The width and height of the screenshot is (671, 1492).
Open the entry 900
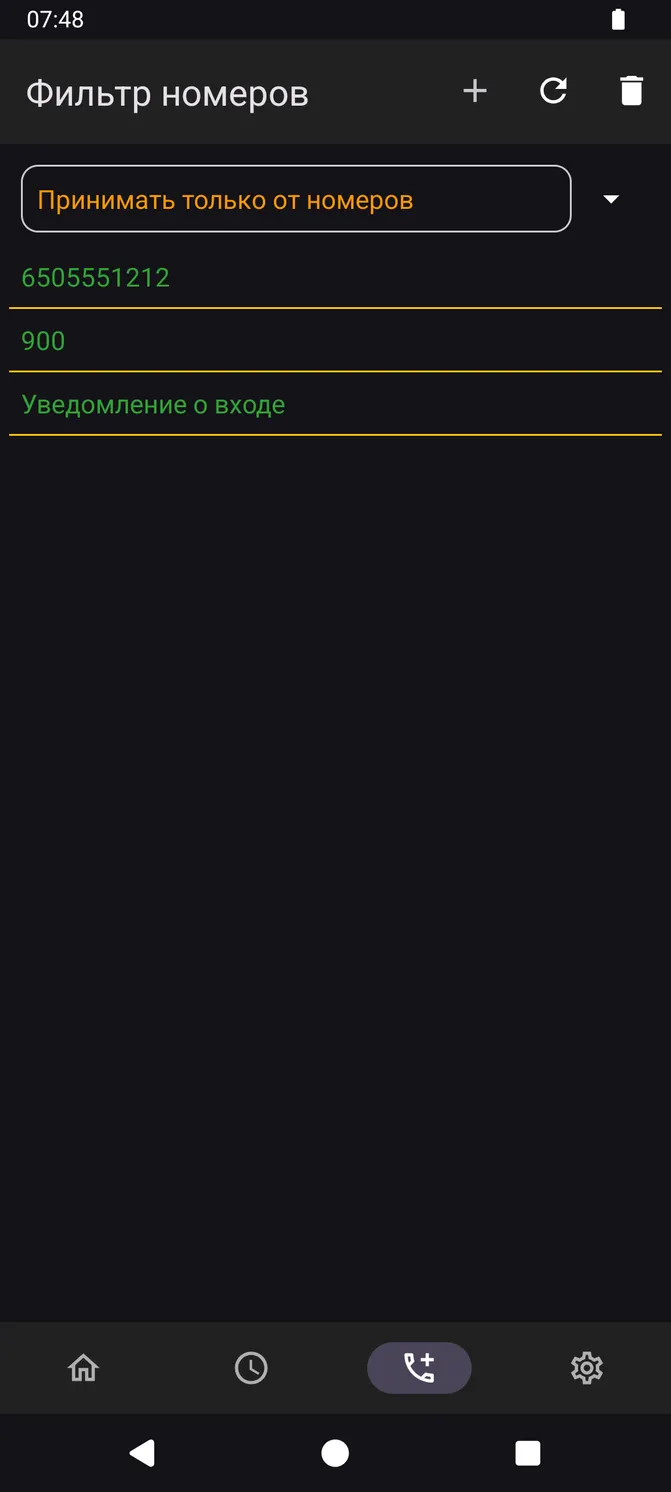click(335, 341)
